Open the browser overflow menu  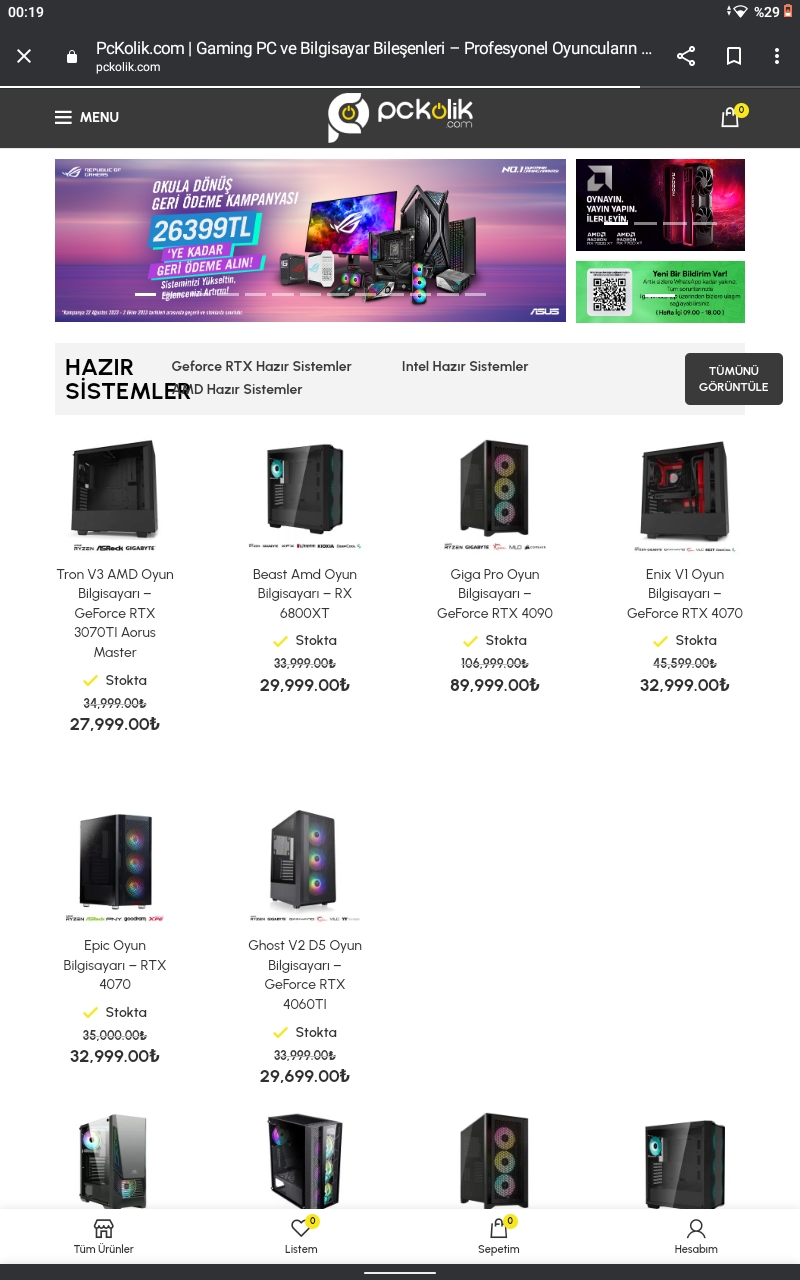pyautogui.click(x=777, y=56)
